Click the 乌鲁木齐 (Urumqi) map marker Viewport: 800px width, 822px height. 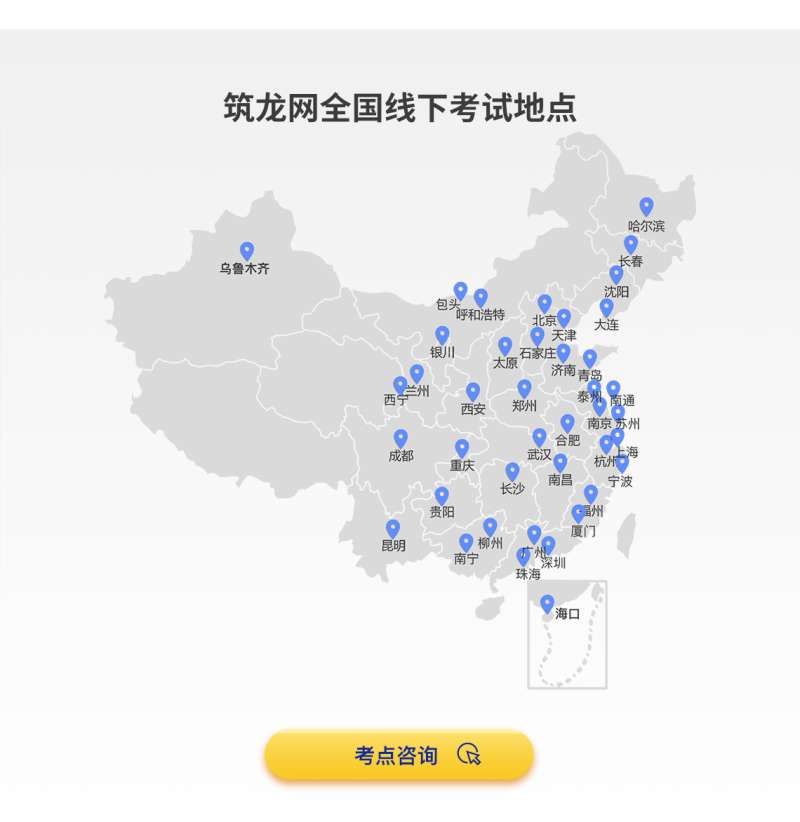point(246,247)
